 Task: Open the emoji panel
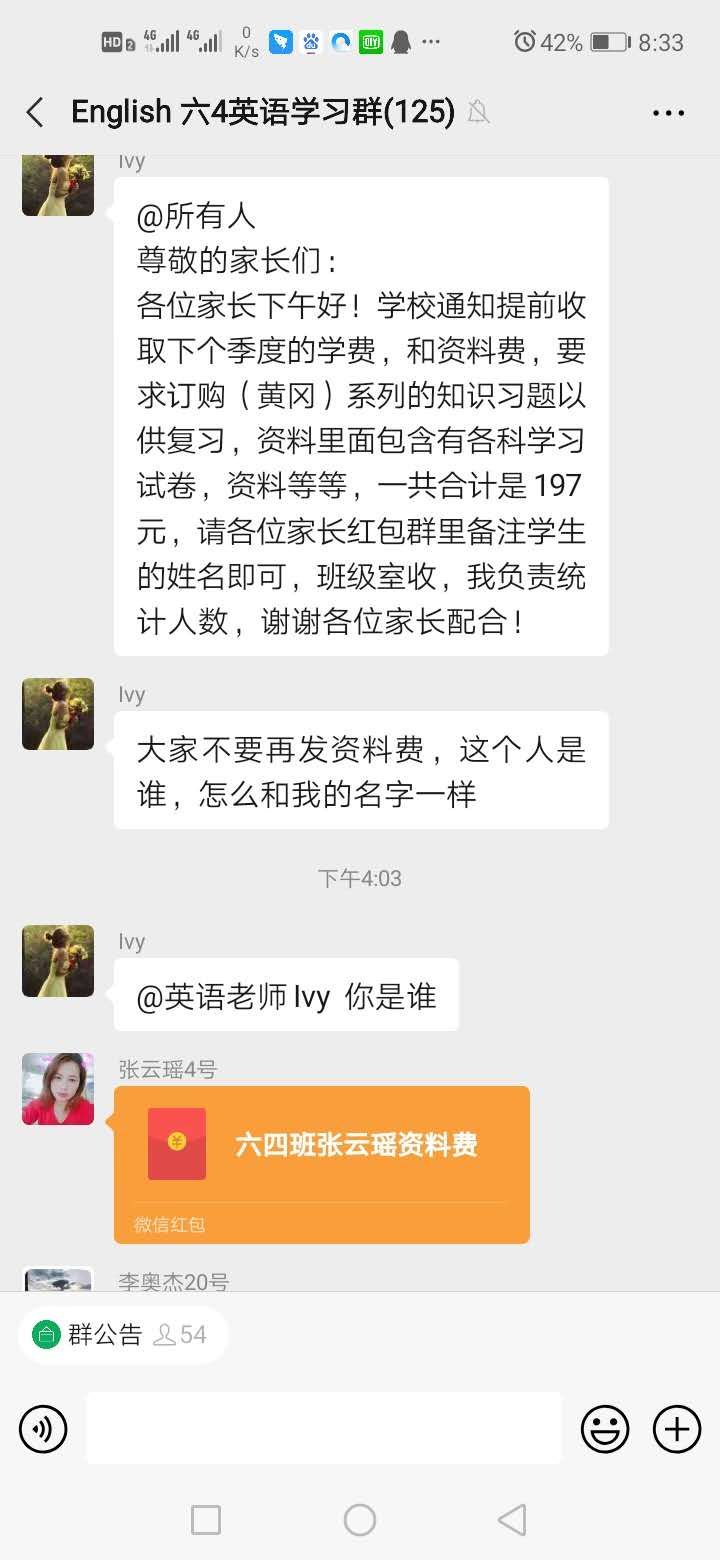(604, 1429)
